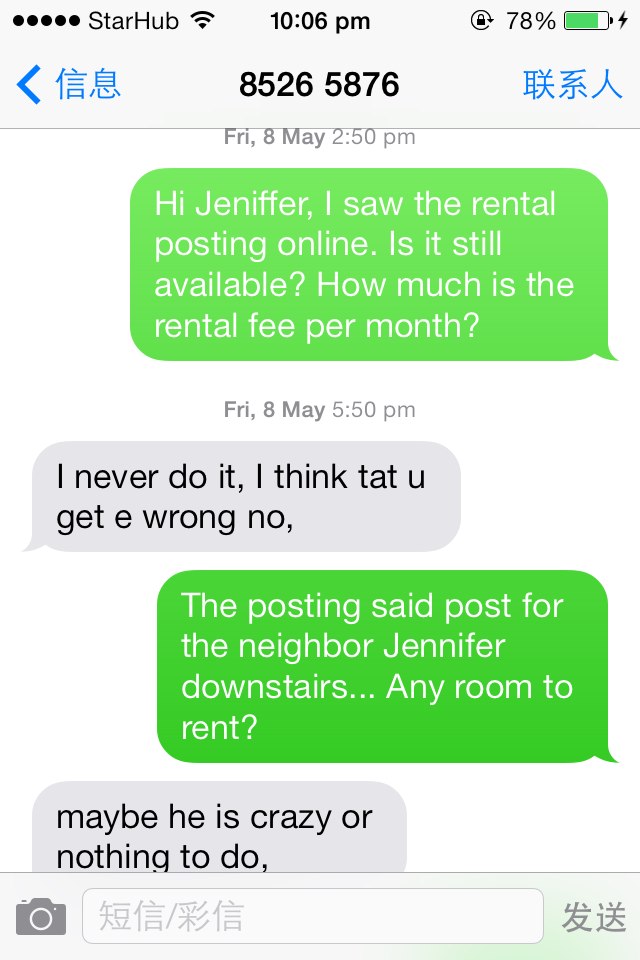
Task: Focus the 短信/彩信 message field
Action: click(312, 916)
